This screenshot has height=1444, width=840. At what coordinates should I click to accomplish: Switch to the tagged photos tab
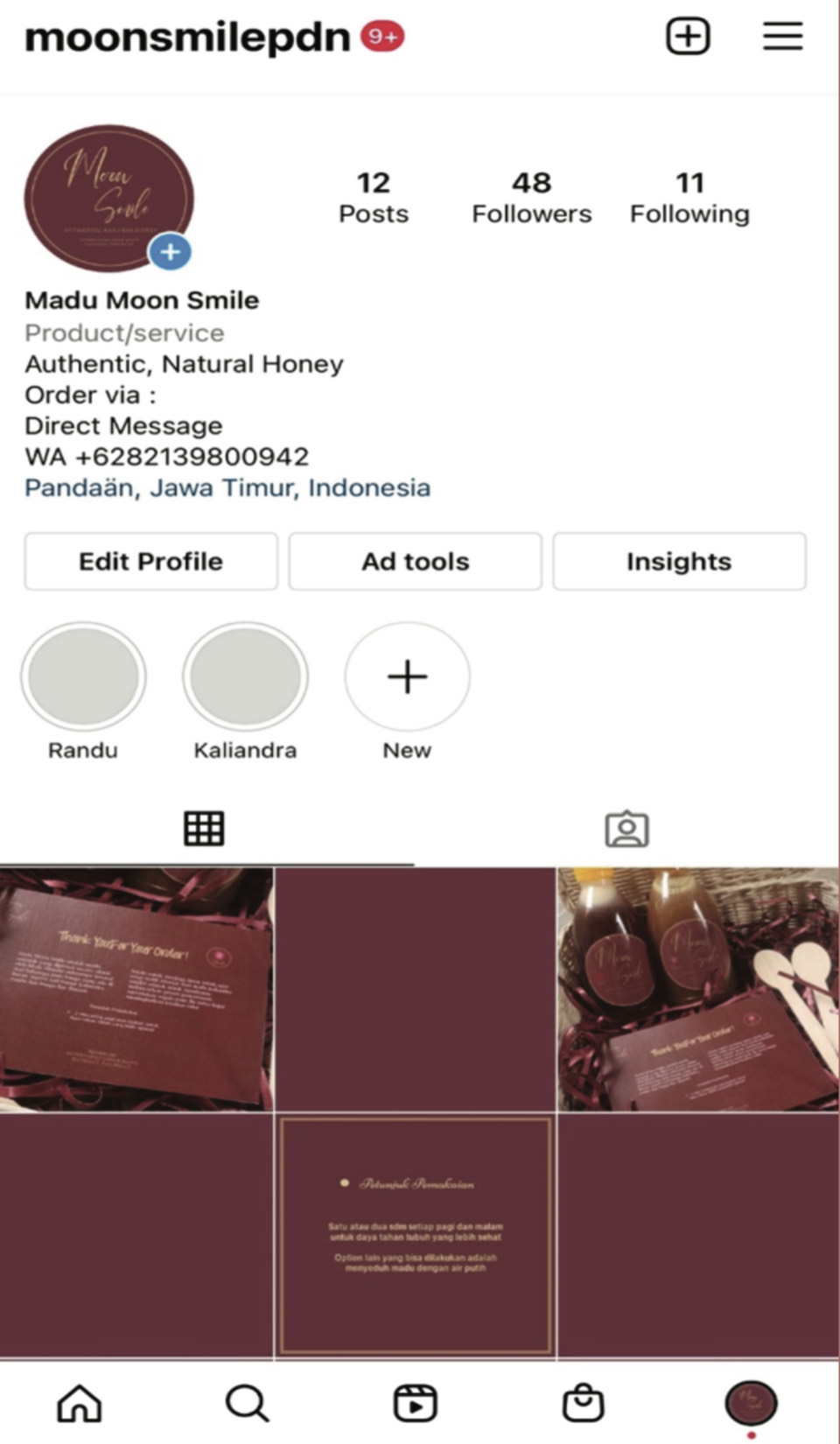pyautogui.click(x=626, y=829)
